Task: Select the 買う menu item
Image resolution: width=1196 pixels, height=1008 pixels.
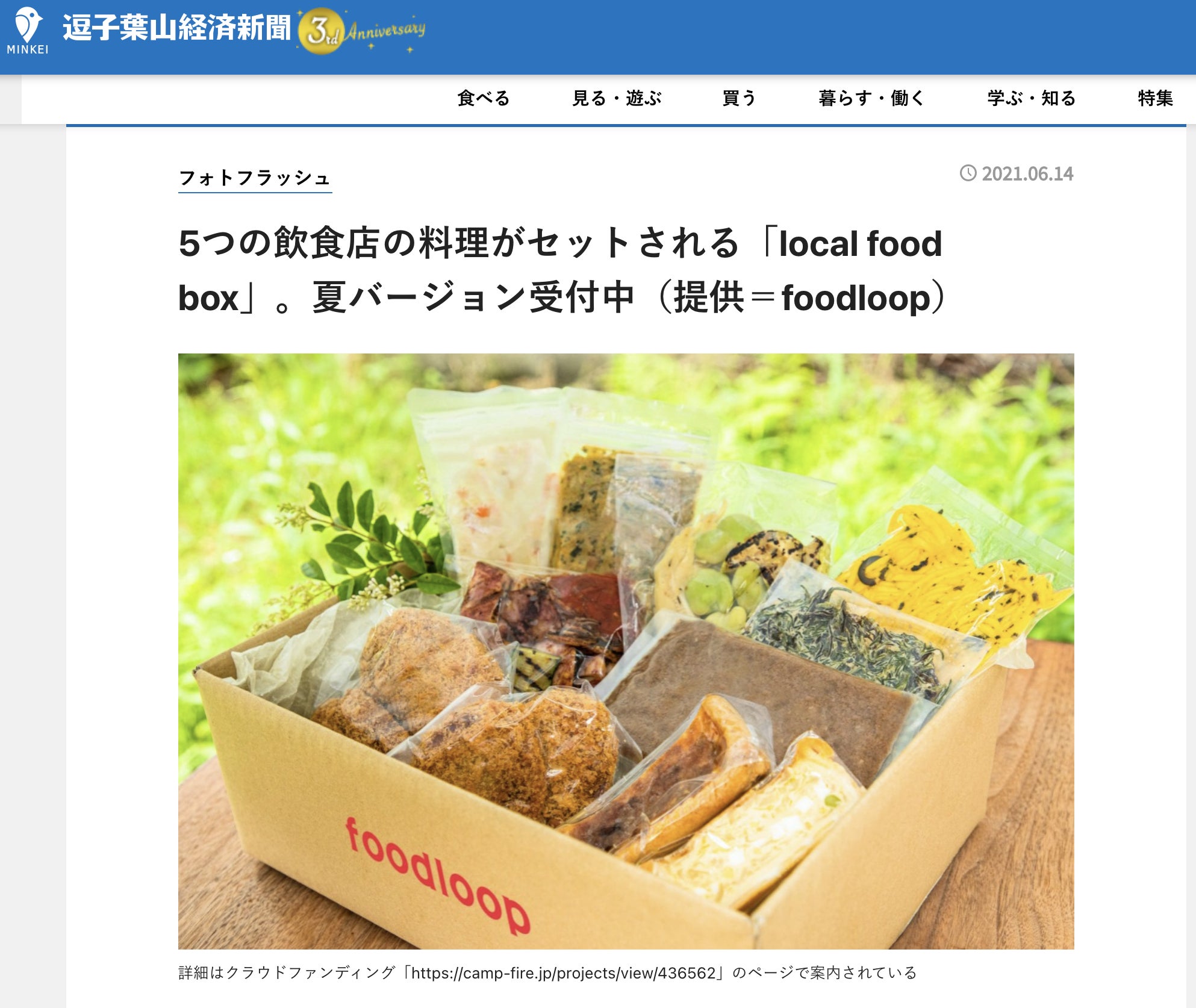Action: 739,98
